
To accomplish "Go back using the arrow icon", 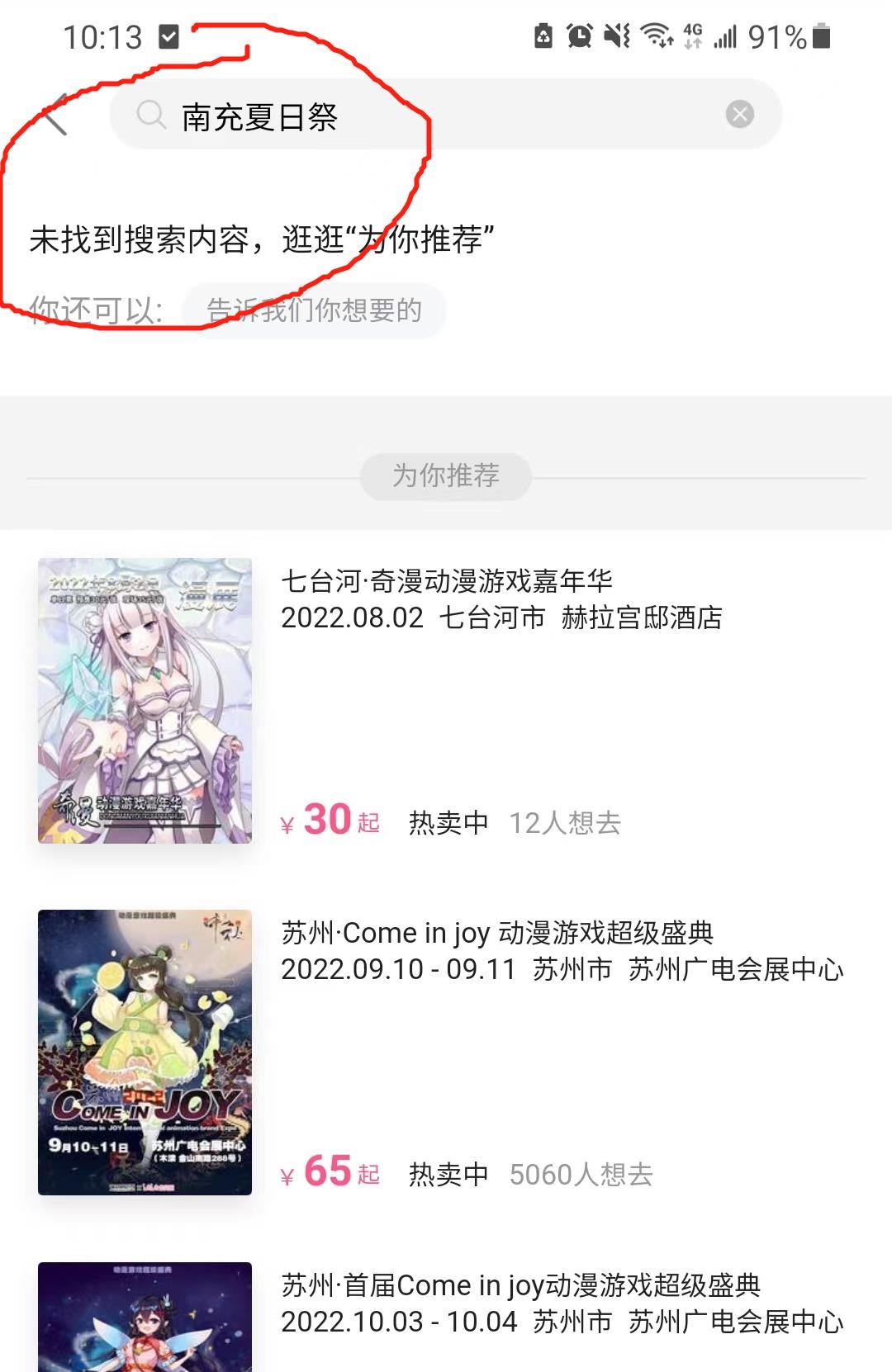I will [x=56, y=115].
